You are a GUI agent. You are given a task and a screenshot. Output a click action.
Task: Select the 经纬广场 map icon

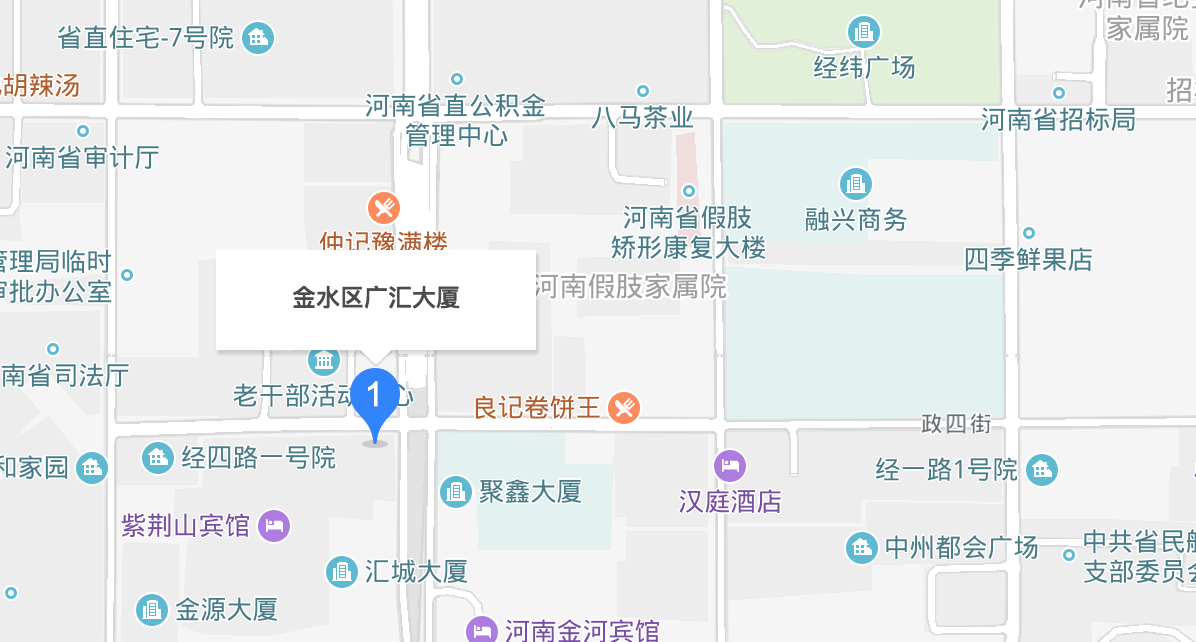863,33
